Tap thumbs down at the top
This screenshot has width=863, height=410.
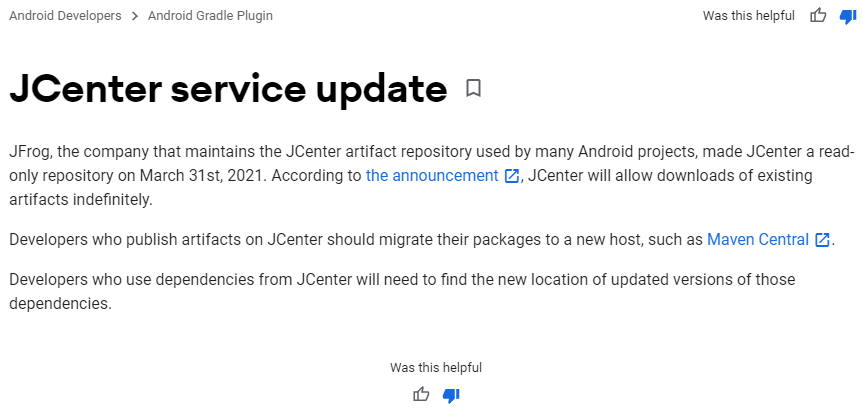pyautogui.click(x=847, y=16)
